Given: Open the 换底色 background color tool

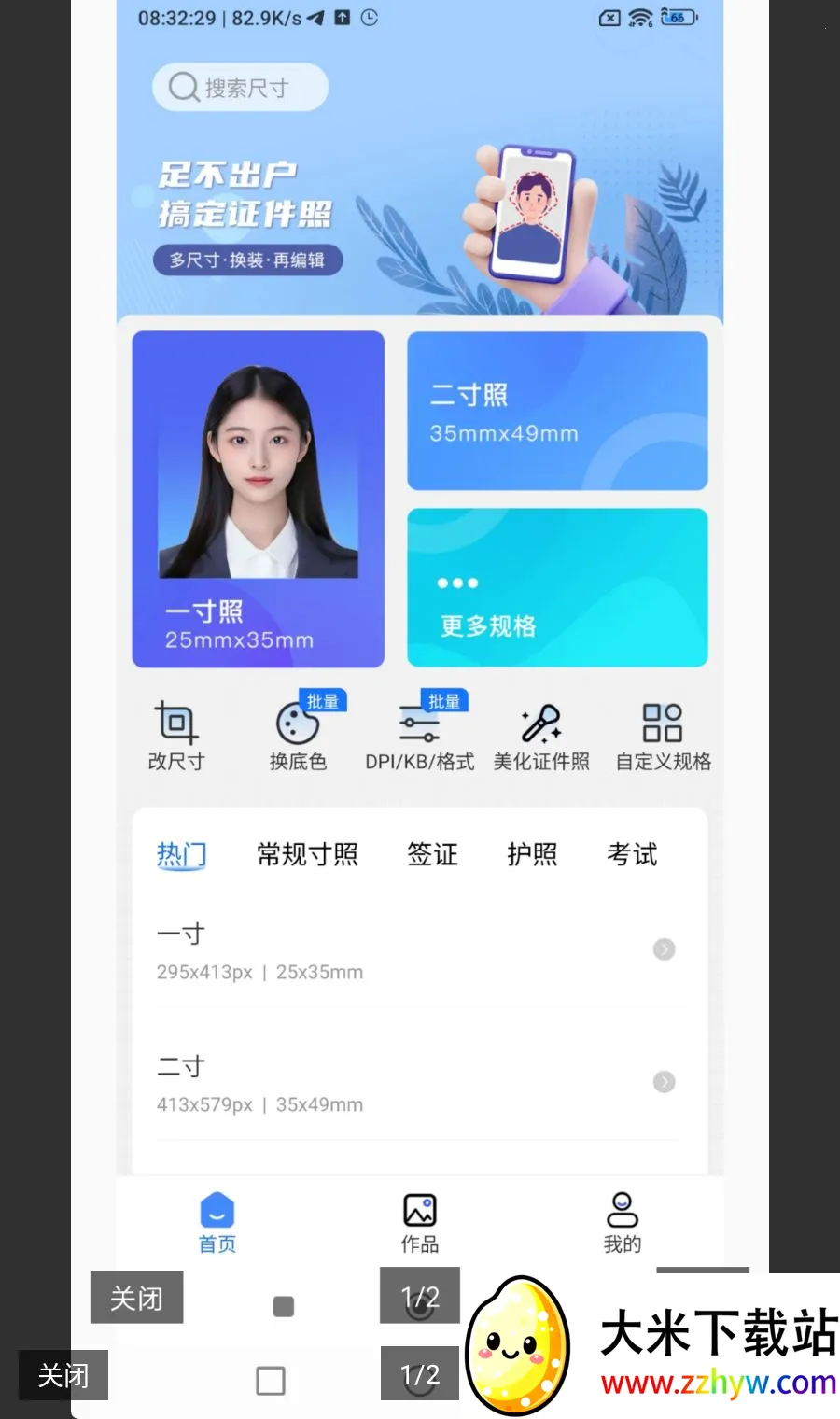Looking at the screenshot, I should coord(298,736).
